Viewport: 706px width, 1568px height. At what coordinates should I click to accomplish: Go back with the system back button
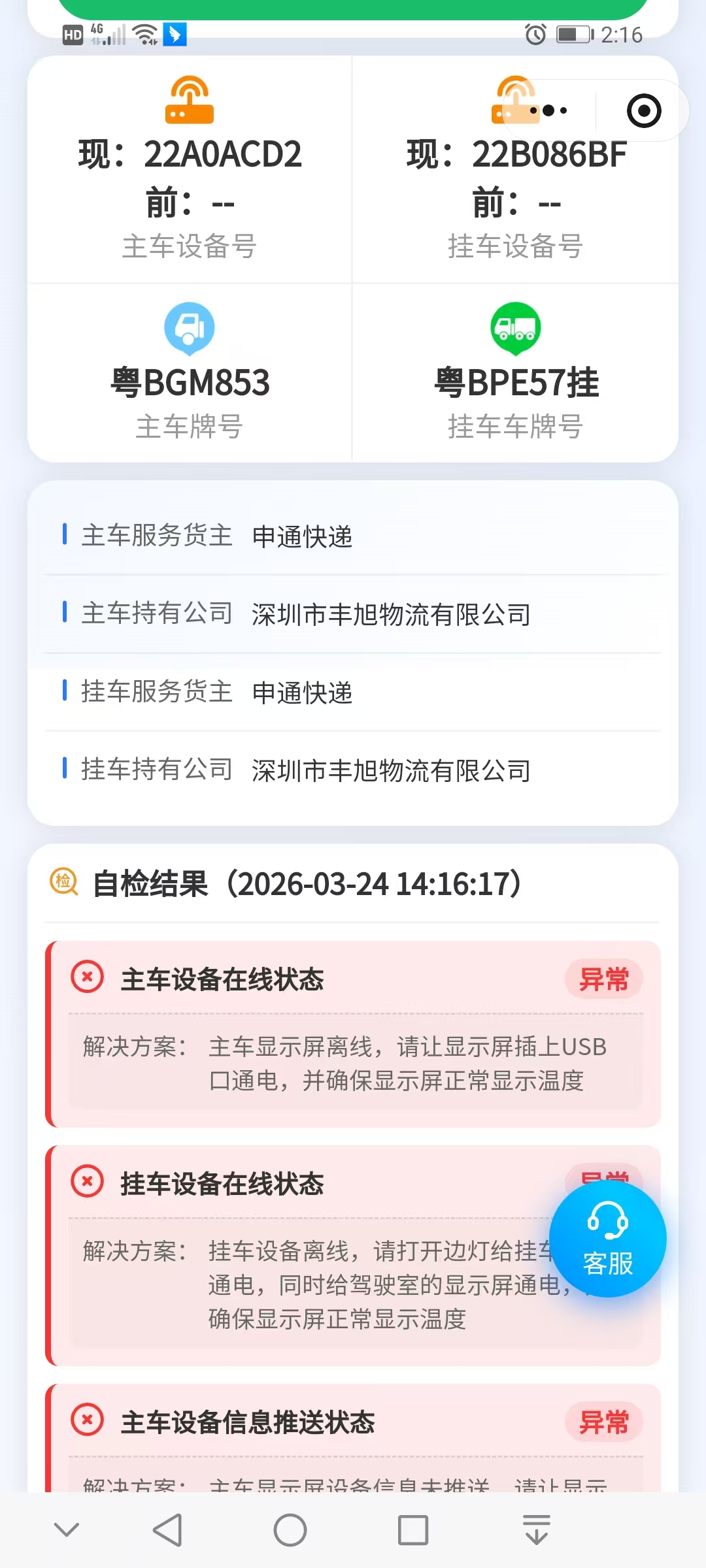tap(167, 1530)
